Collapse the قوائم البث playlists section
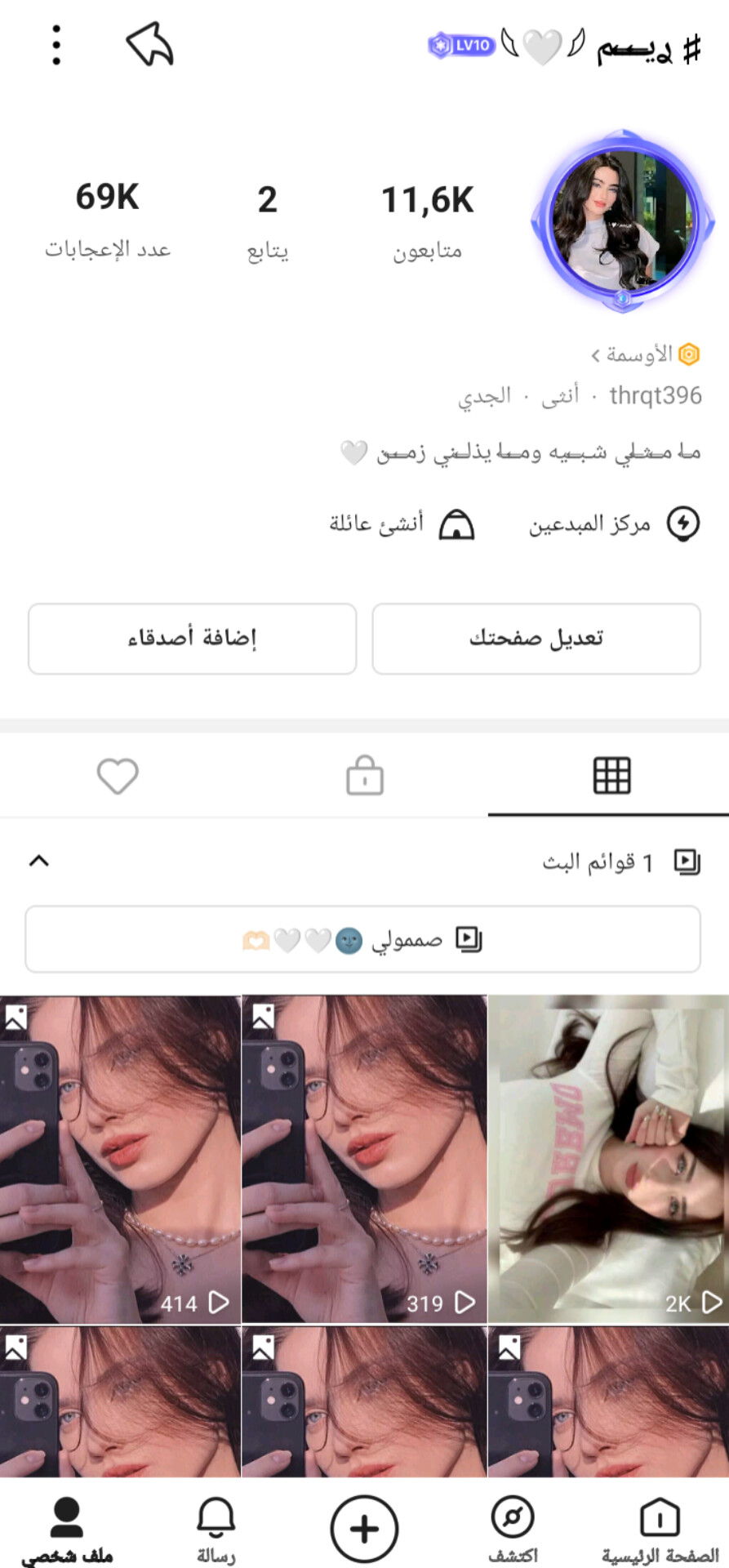 point(39,861)
